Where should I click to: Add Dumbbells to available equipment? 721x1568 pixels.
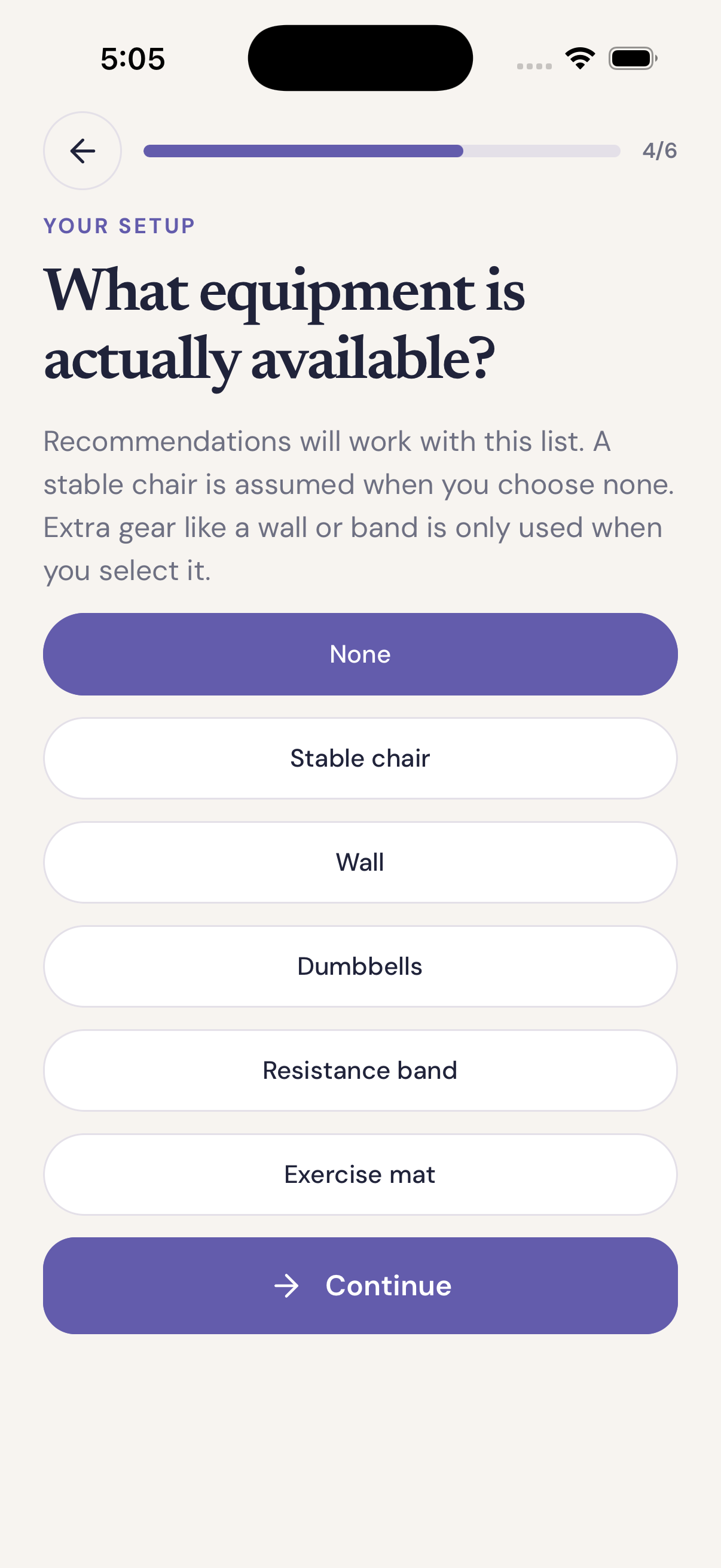click(360, 966)
